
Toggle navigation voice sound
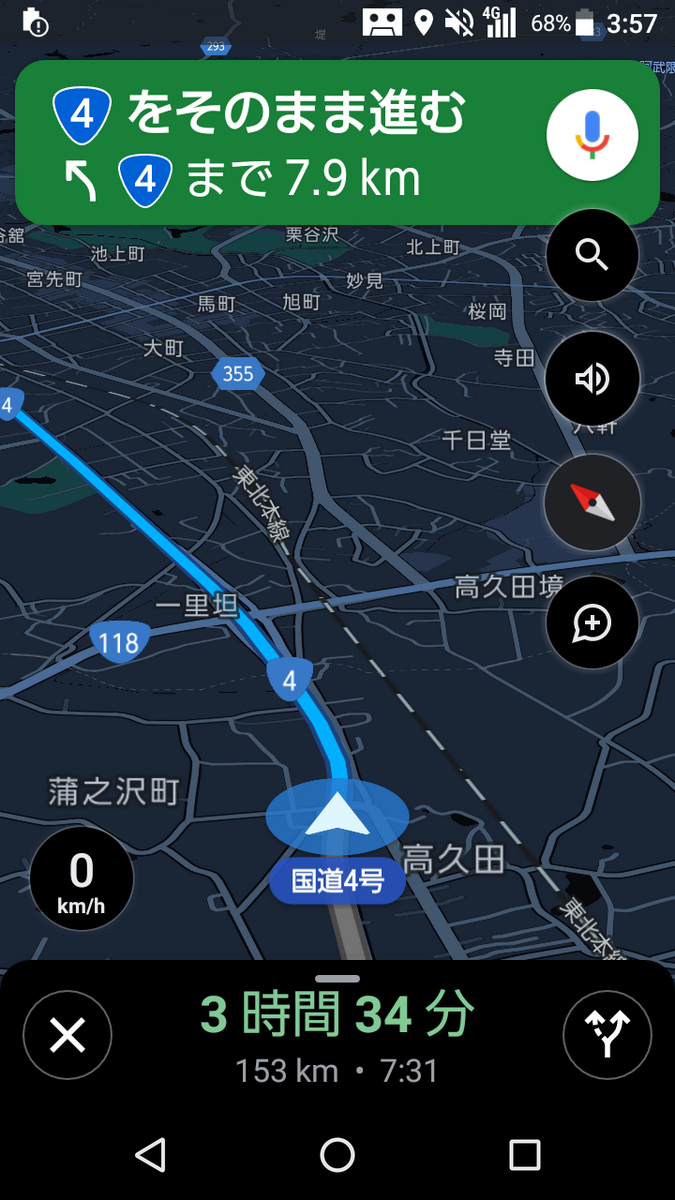click(592, 379)
